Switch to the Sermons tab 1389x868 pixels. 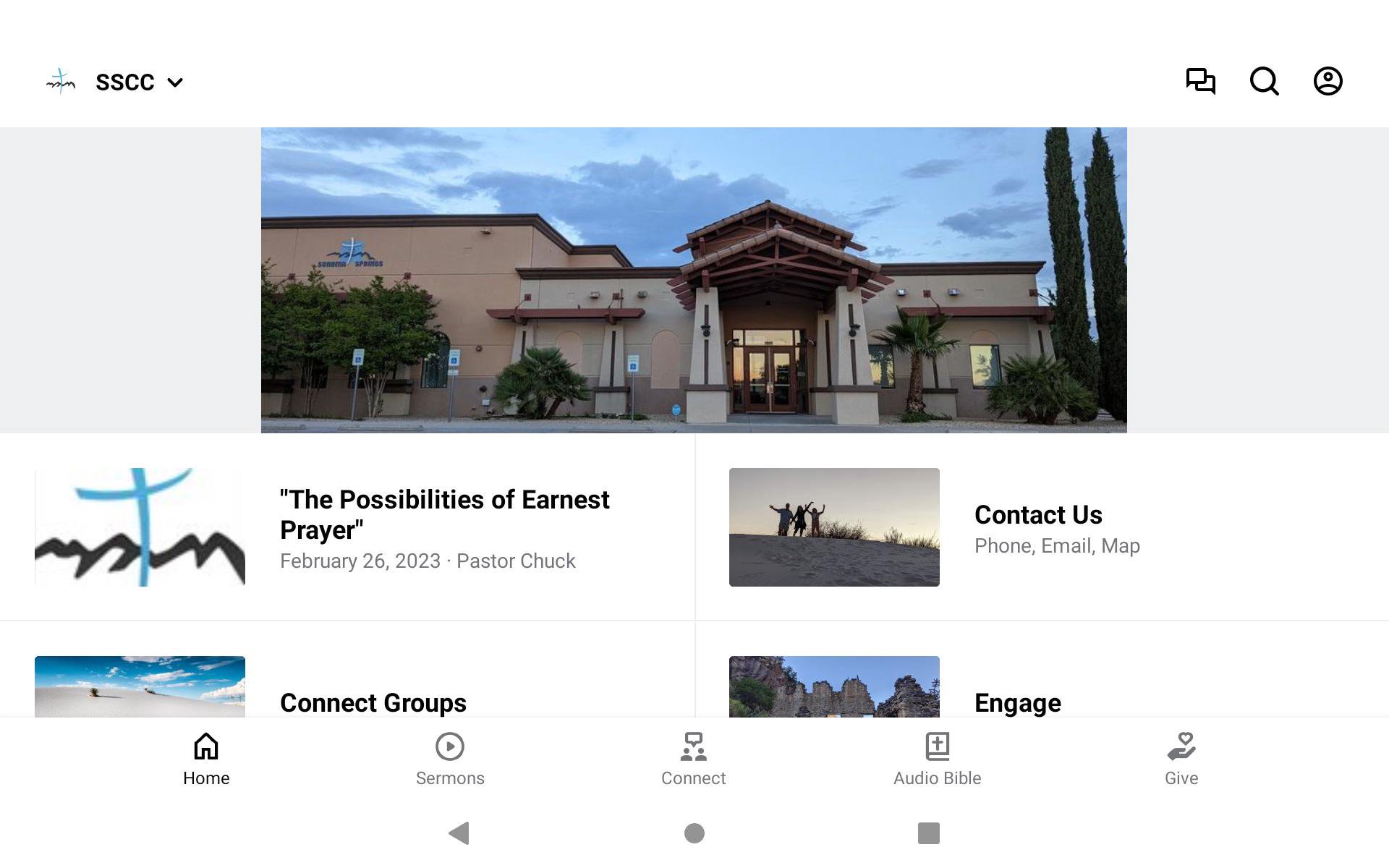pyautogui.click(x=450, y=759)
